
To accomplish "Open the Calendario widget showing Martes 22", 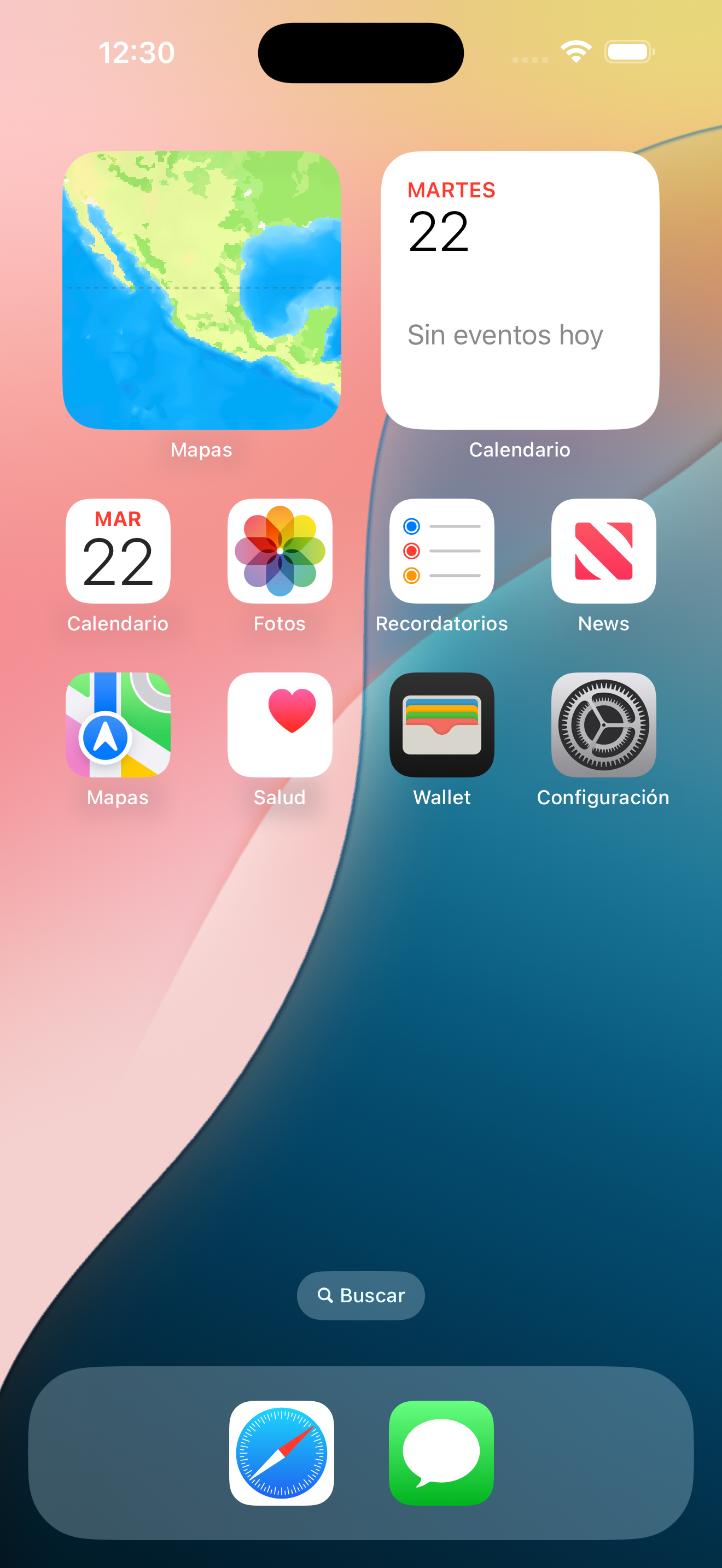I will (x=520, y=290).
